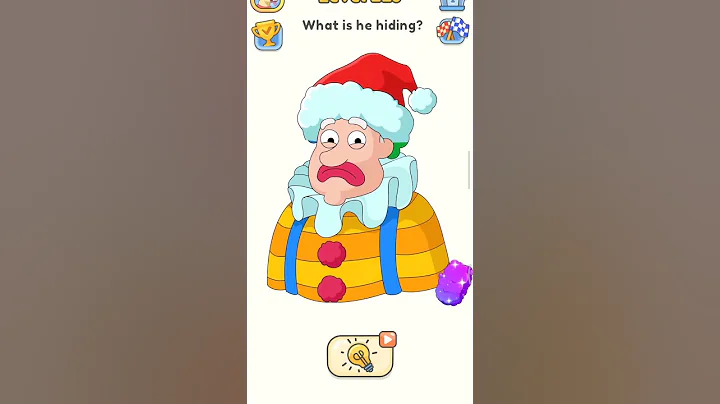Open the purple gem icon
The image size is (720, 404).
click(x=453, y=282)
